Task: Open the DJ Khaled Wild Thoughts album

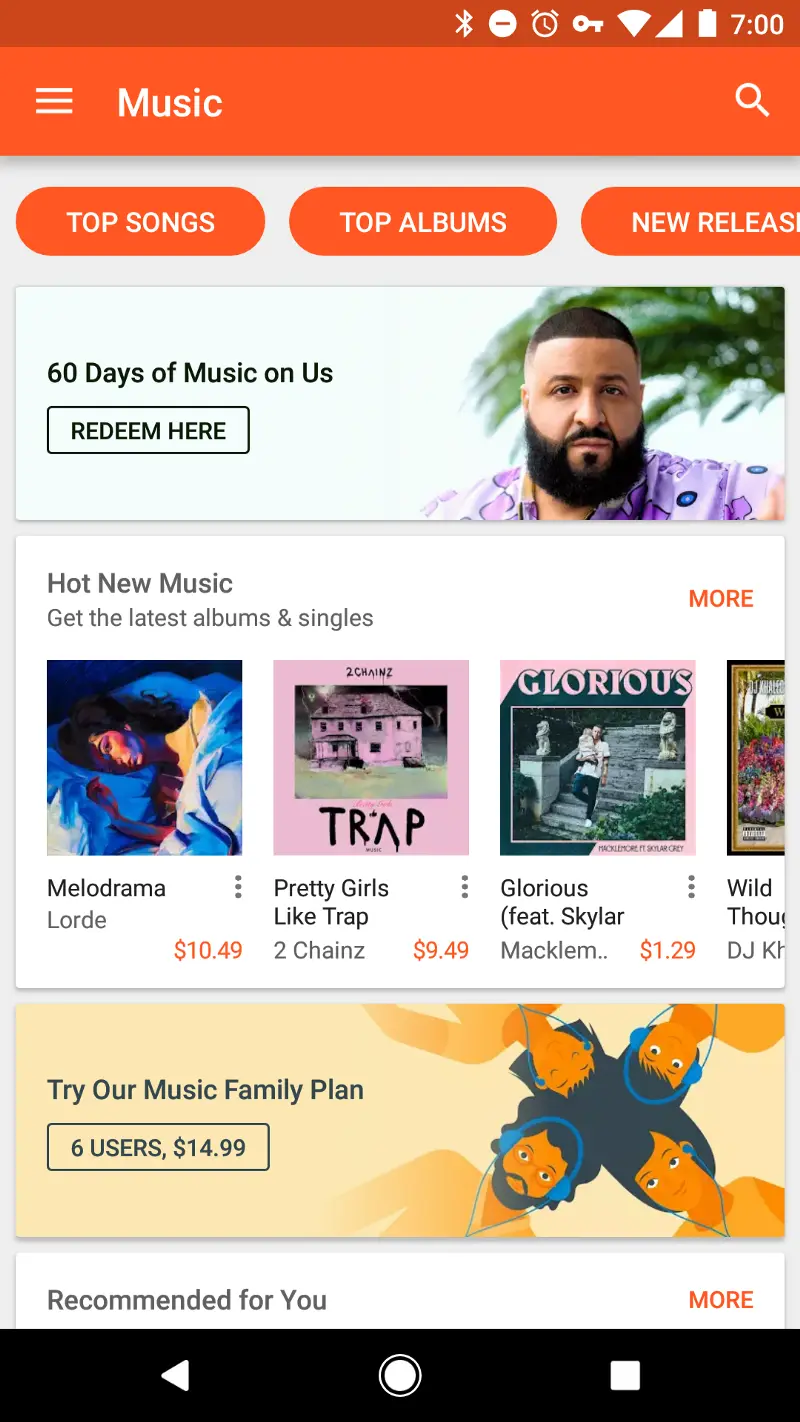Action: coord(756,757)
